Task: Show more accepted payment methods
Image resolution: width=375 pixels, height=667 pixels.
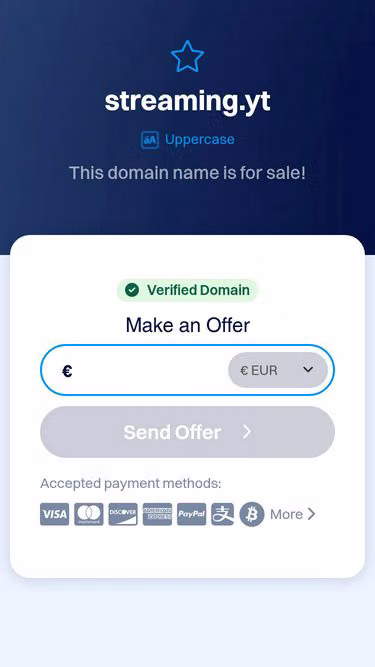Action: [293, 514]
